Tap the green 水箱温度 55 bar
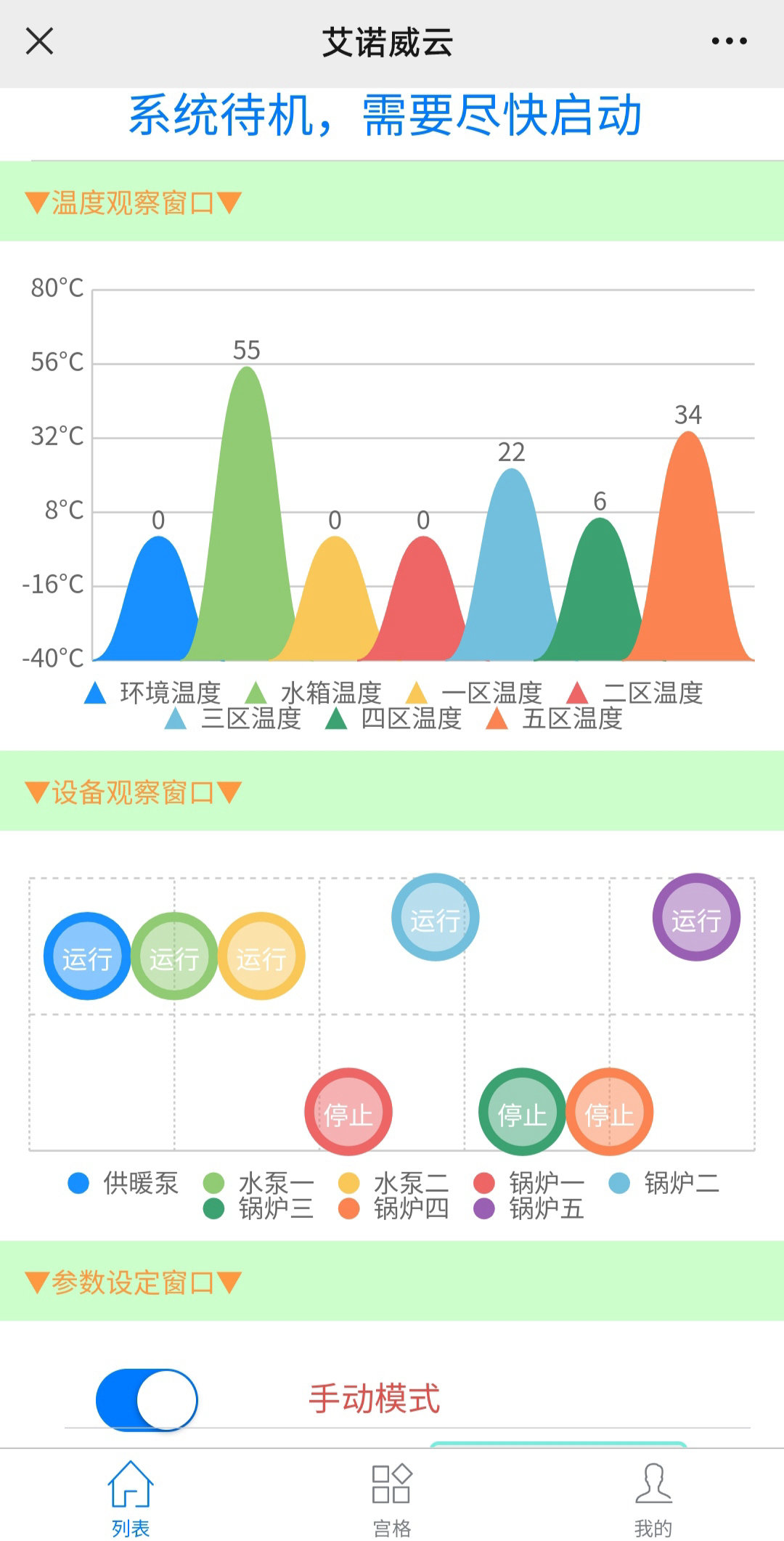This screenshot has width=784, height=1541. click(247, 523)
